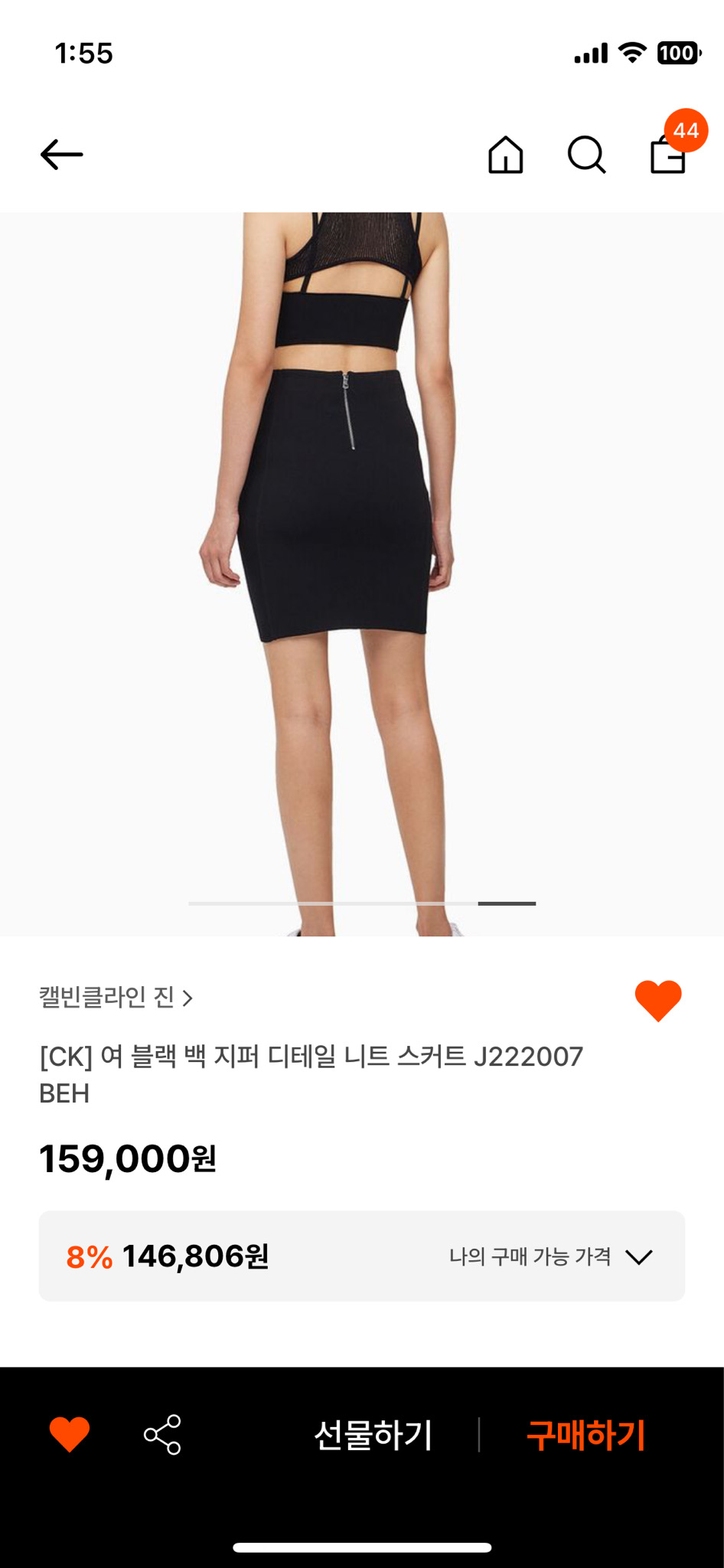
Task: Tap the back arrow to return
Action: [61, 153]
